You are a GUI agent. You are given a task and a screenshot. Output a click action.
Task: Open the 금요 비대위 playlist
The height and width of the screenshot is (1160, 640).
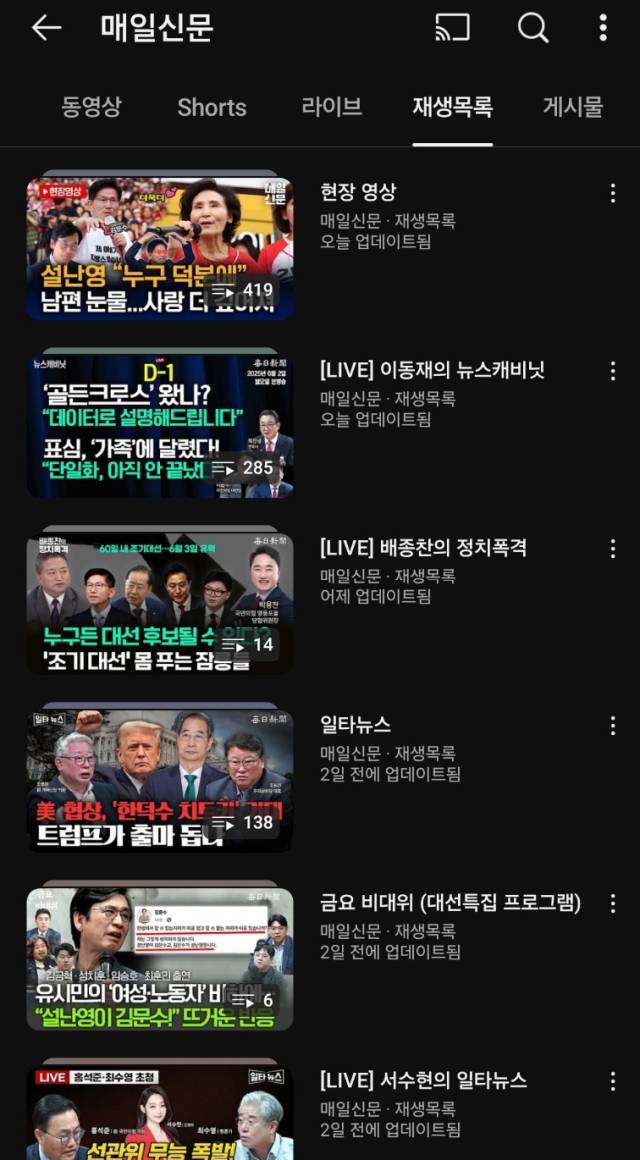pyautogui.click(x=160, y=959)
